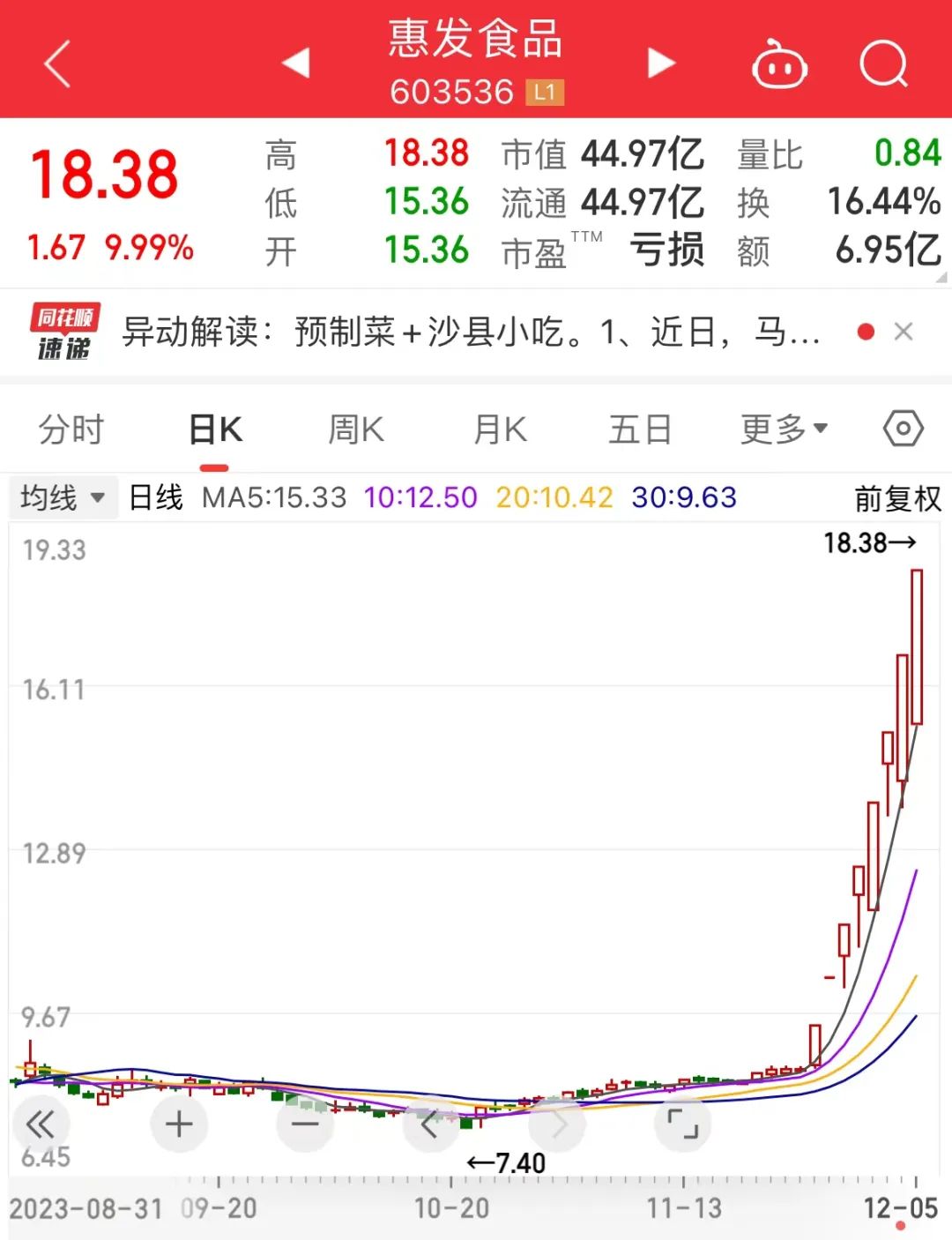Open the robot assistant icon
This screenshot has height=1240, width=952.
(x=779, y=64)
